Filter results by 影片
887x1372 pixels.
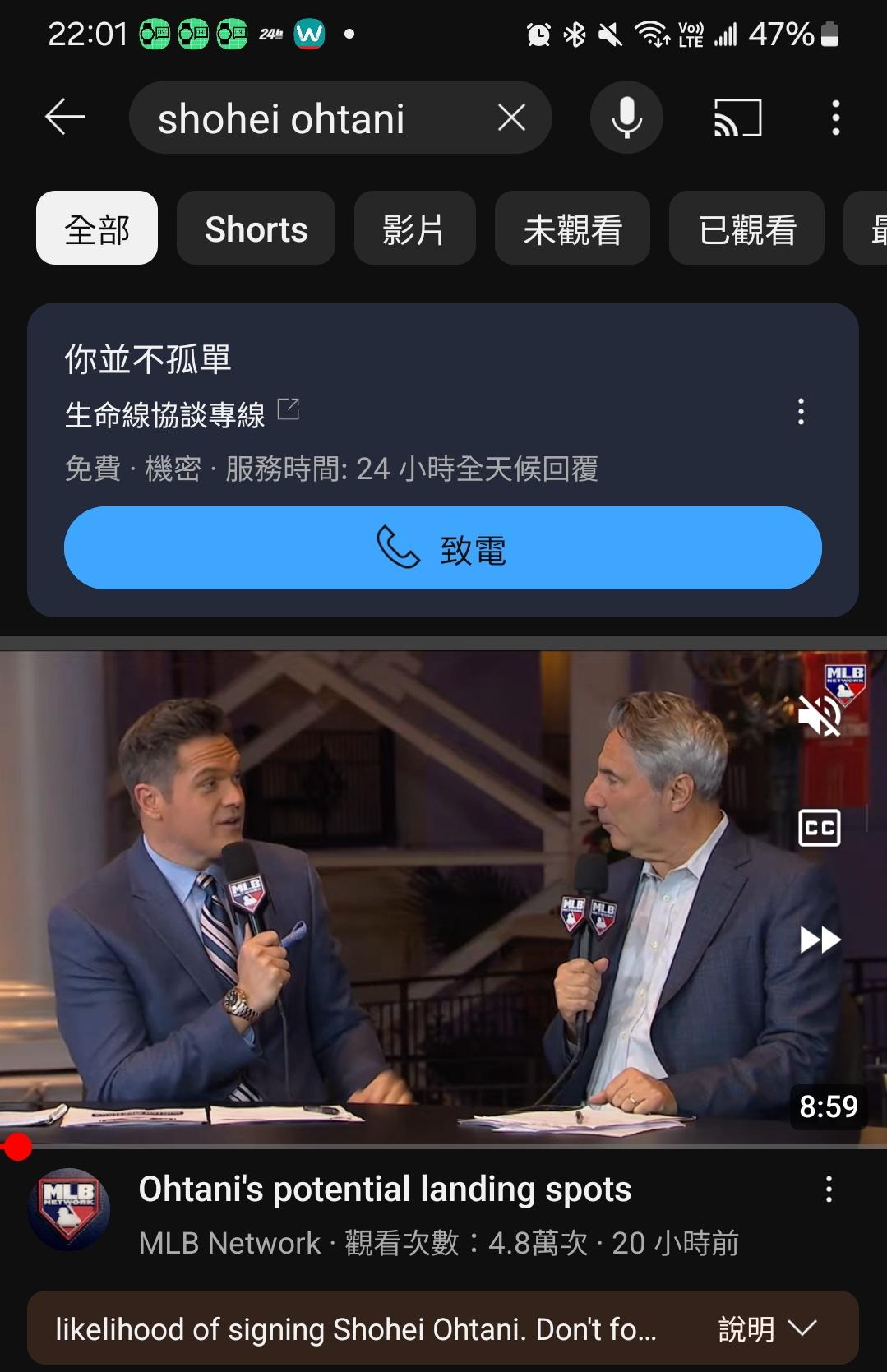point(414,229)
